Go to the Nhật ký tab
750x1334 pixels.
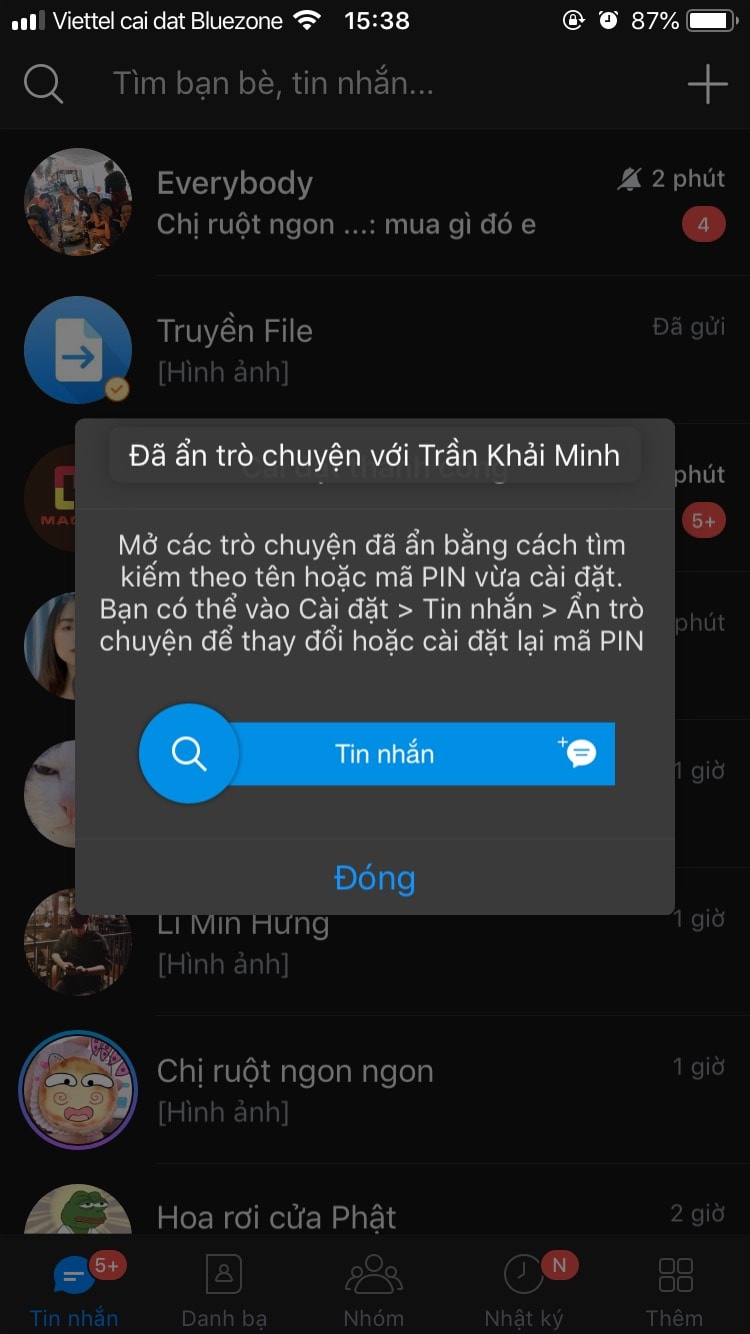pyautogui.click(x=524, y=1288)
